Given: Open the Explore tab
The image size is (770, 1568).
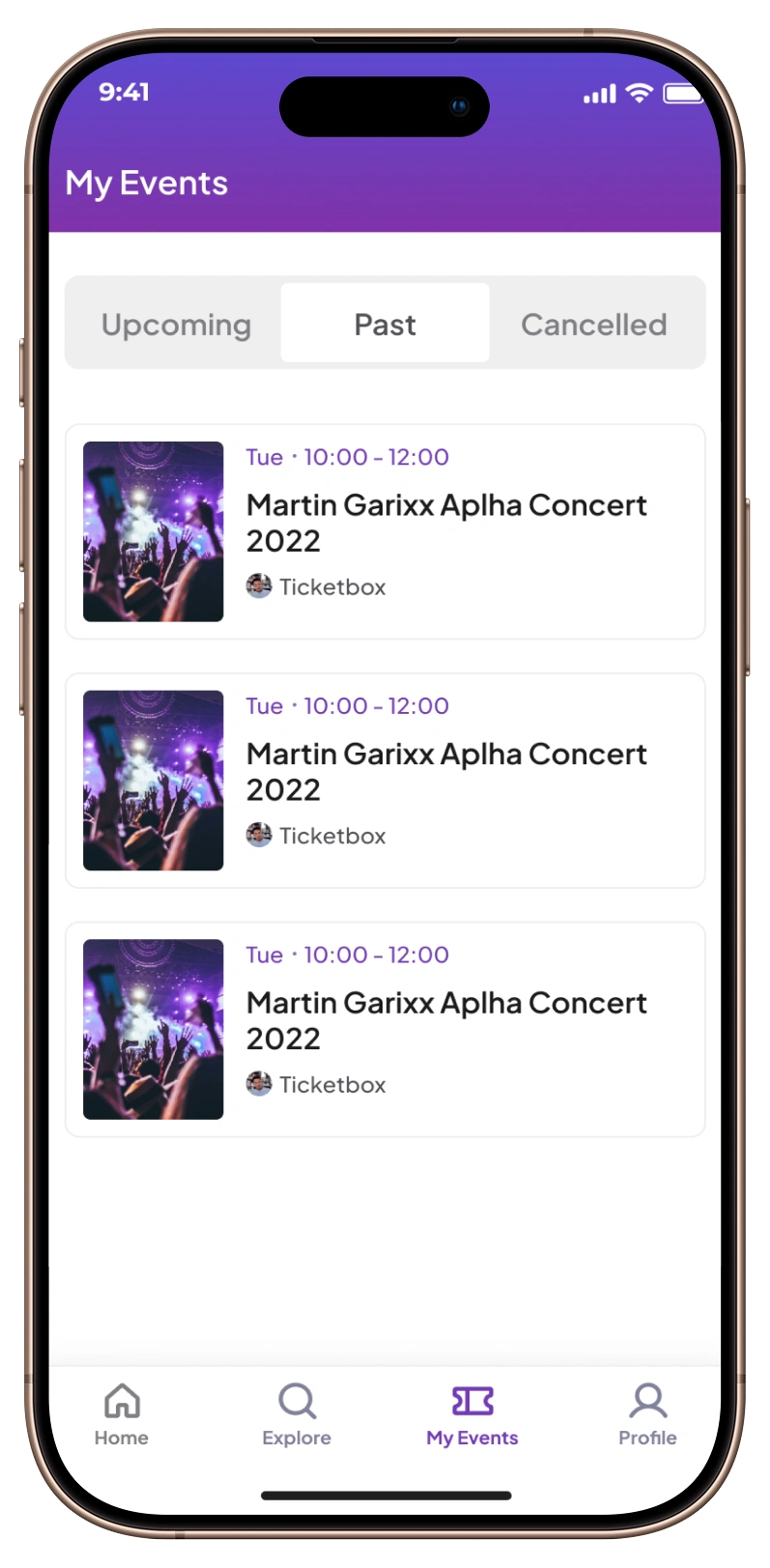Looking at the screenshot, I should click(x=297, y=1413).
